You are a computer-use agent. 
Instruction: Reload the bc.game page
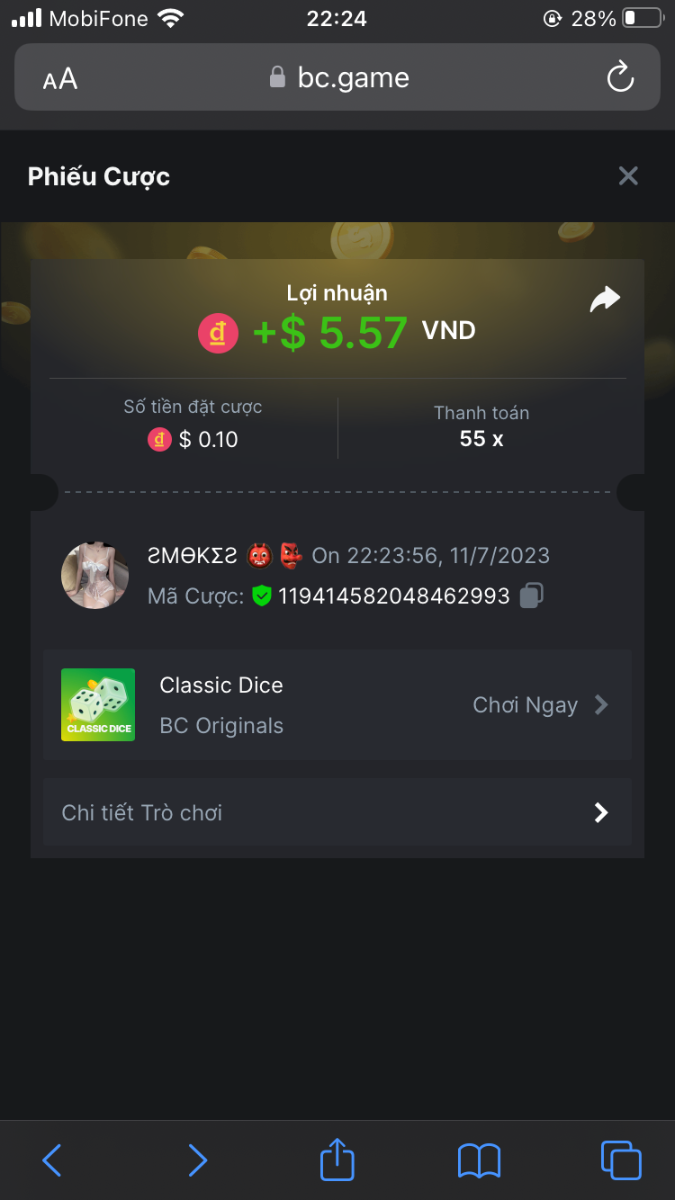click(x=620, y=78)
